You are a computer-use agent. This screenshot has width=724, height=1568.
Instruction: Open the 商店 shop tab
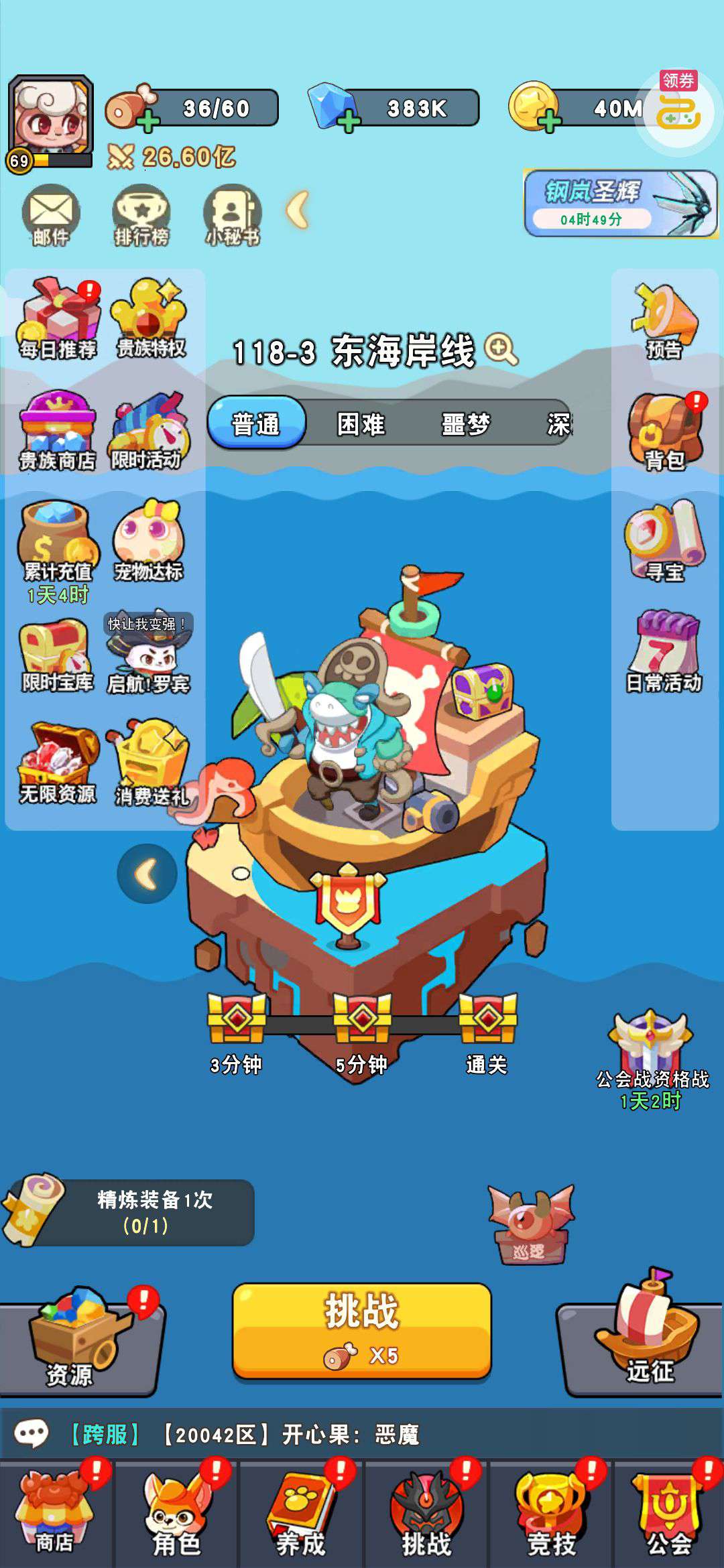(54, 1513)
